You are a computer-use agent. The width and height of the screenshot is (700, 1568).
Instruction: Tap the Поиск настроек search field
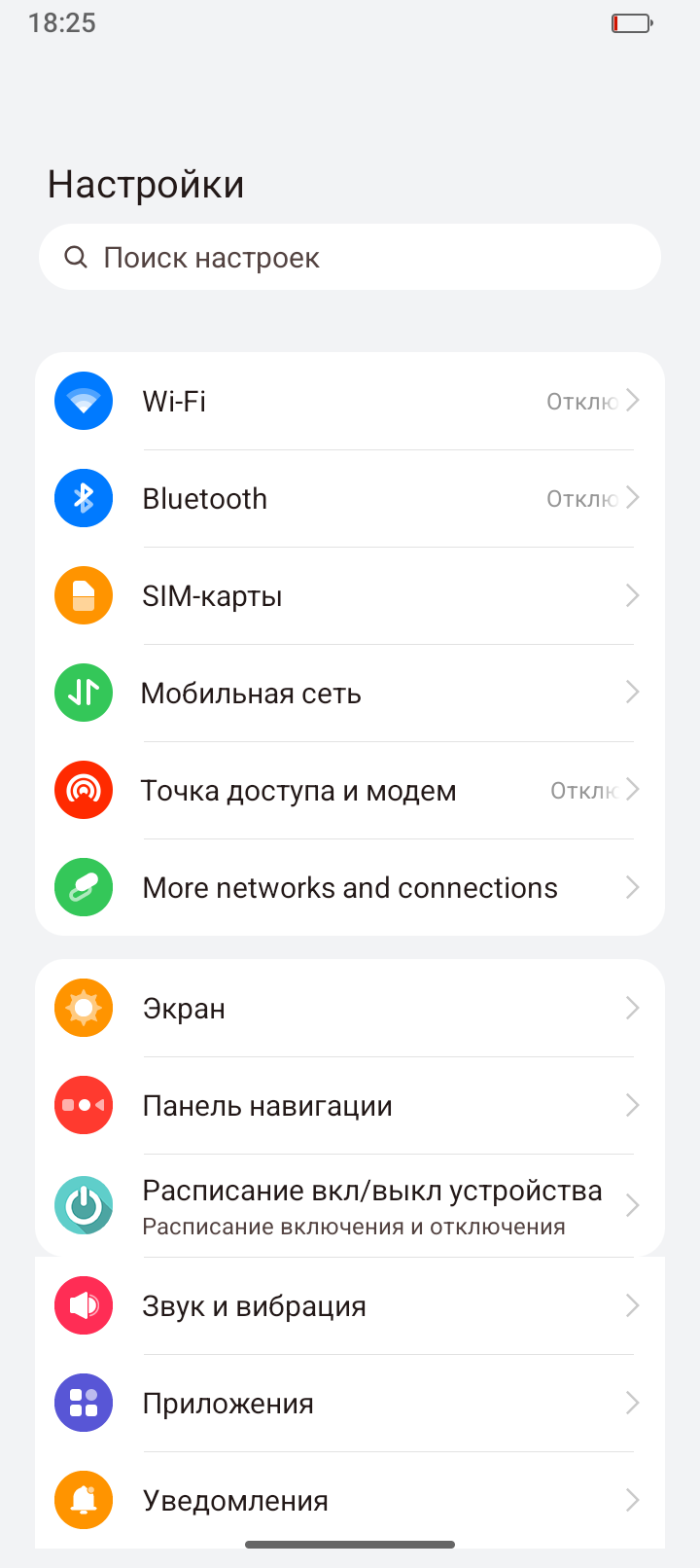(x=350, y=258)
